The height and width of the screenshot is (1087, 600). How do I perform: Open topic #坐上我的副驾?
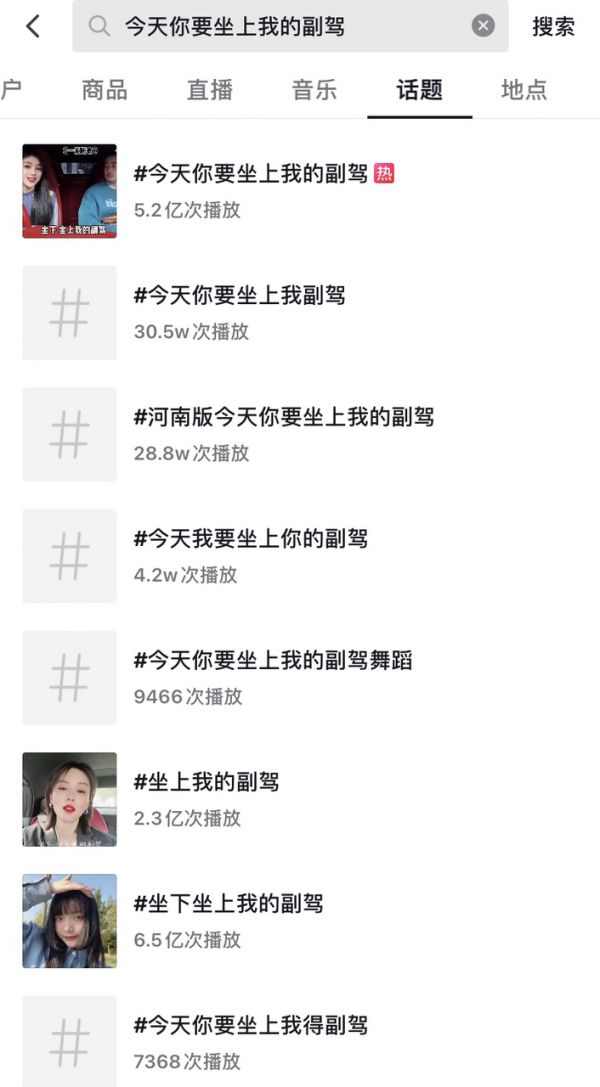pyautogui.click(x=206, y=782)
